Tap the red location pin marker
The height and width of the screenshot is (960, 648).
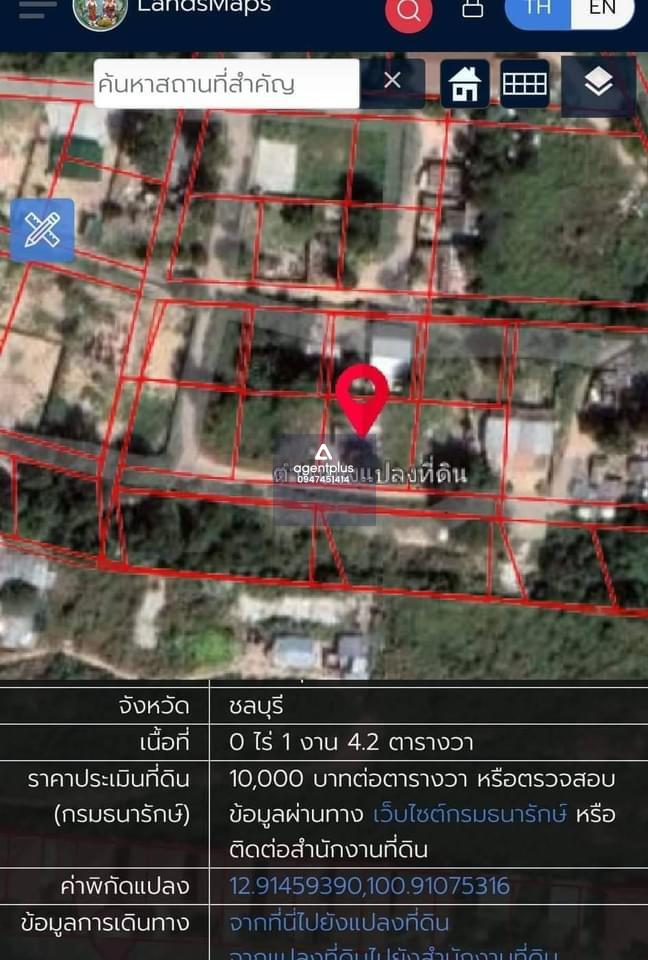click(x=361, y=396)
